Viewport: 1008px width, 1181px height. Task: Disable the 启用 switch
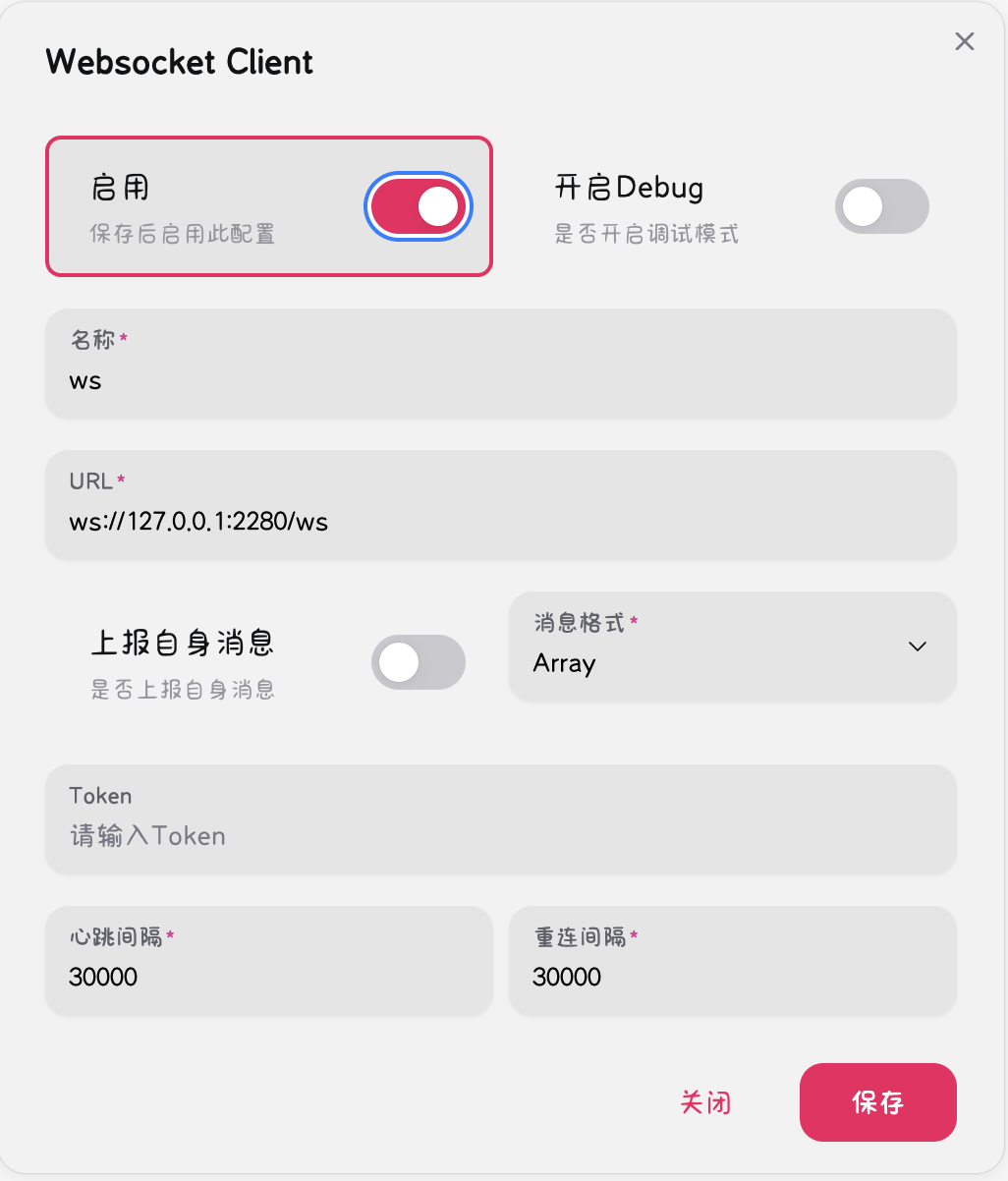coord(419,206)
